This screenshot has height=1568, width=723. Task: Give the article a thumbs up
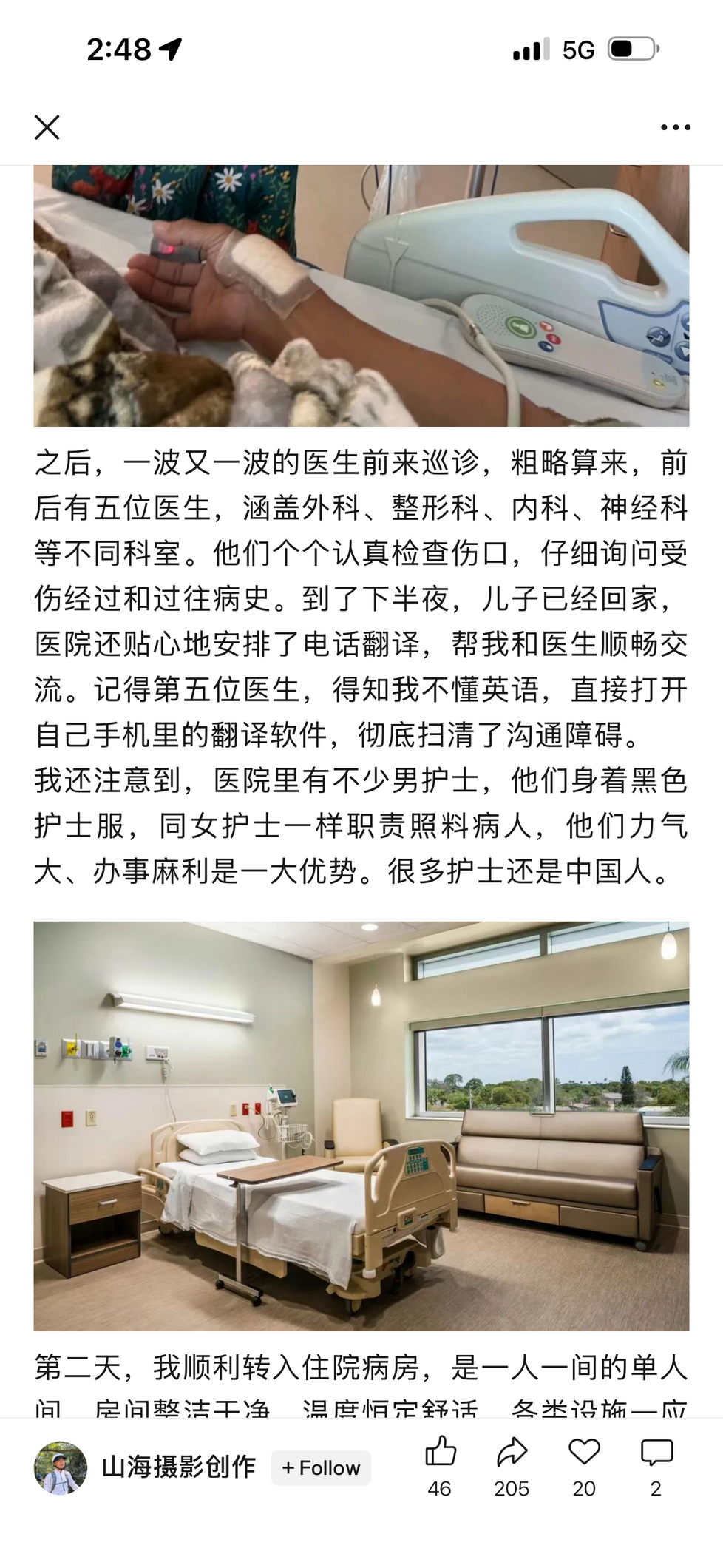coord(440,1453)
